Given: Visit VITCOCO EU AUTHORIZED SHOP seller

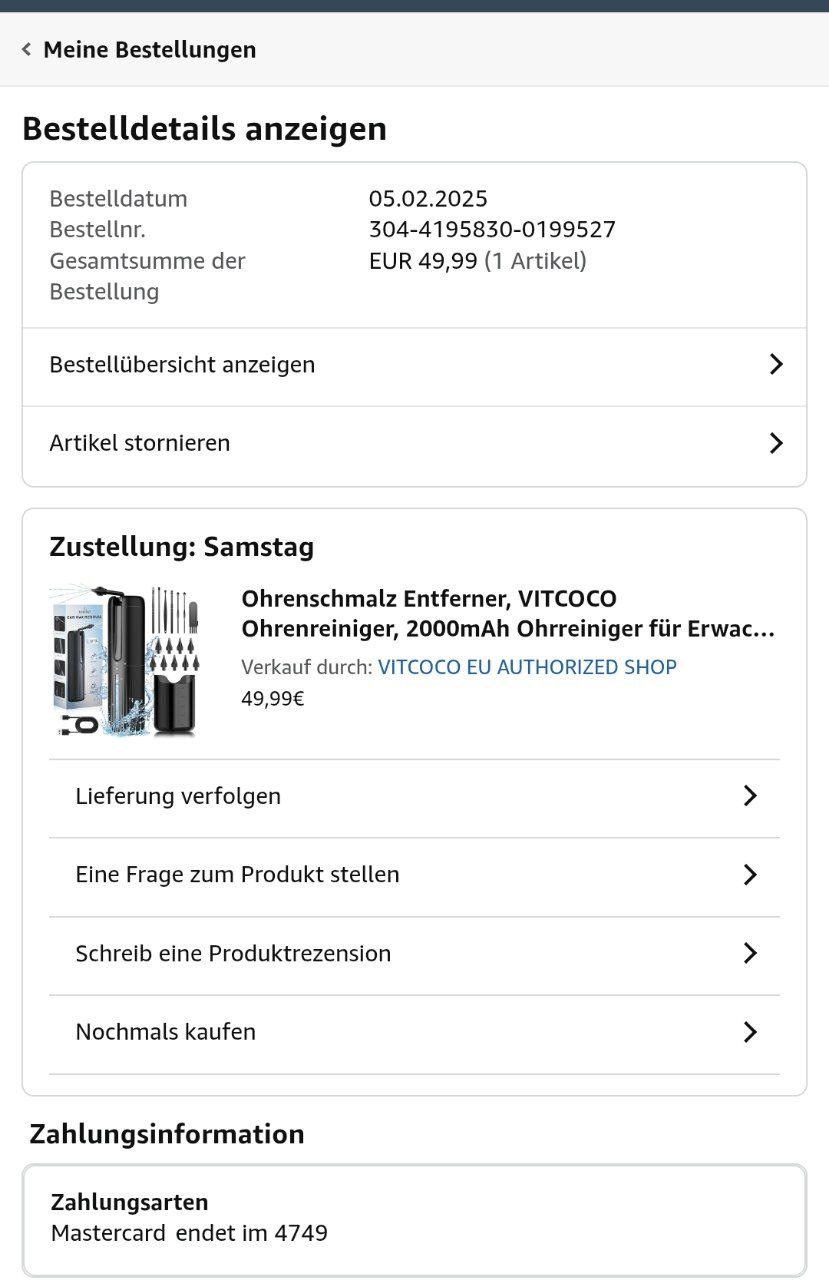Looking at the screenshot, I should (527, 667).
